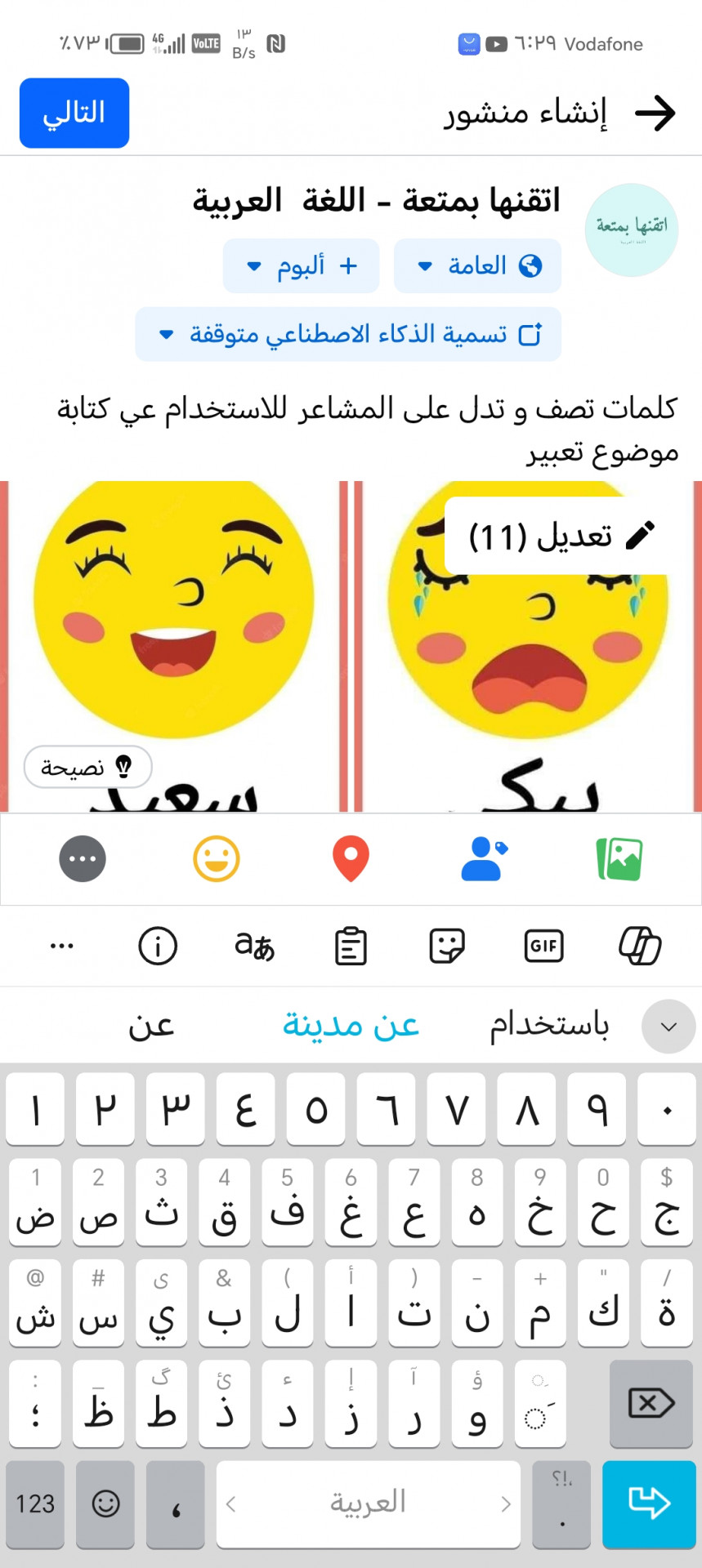
Task: Choose the suggestion عن مدينة
Action: tap(351, 1024)
